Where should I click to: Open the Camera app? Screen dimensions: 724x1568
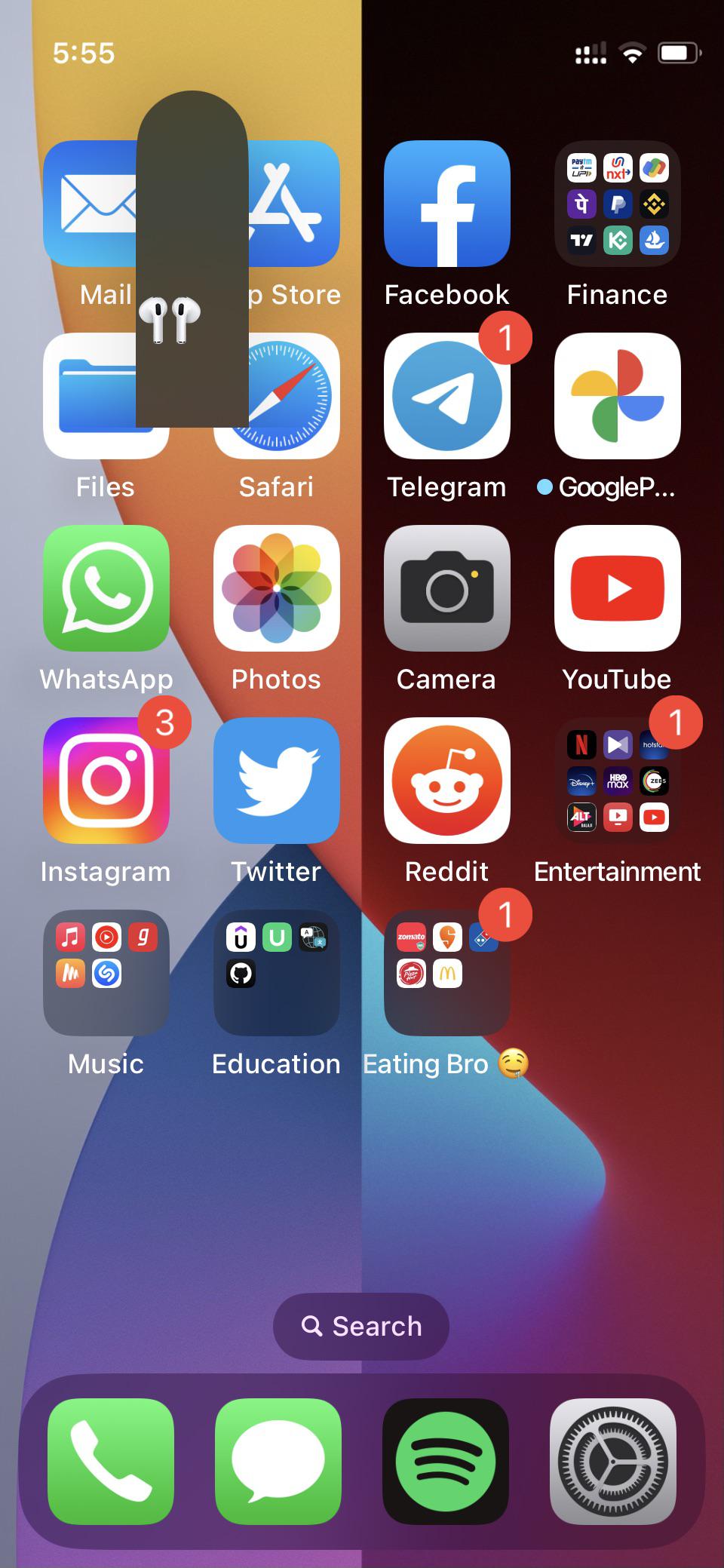pyautogui.click(x=446, y=590)
